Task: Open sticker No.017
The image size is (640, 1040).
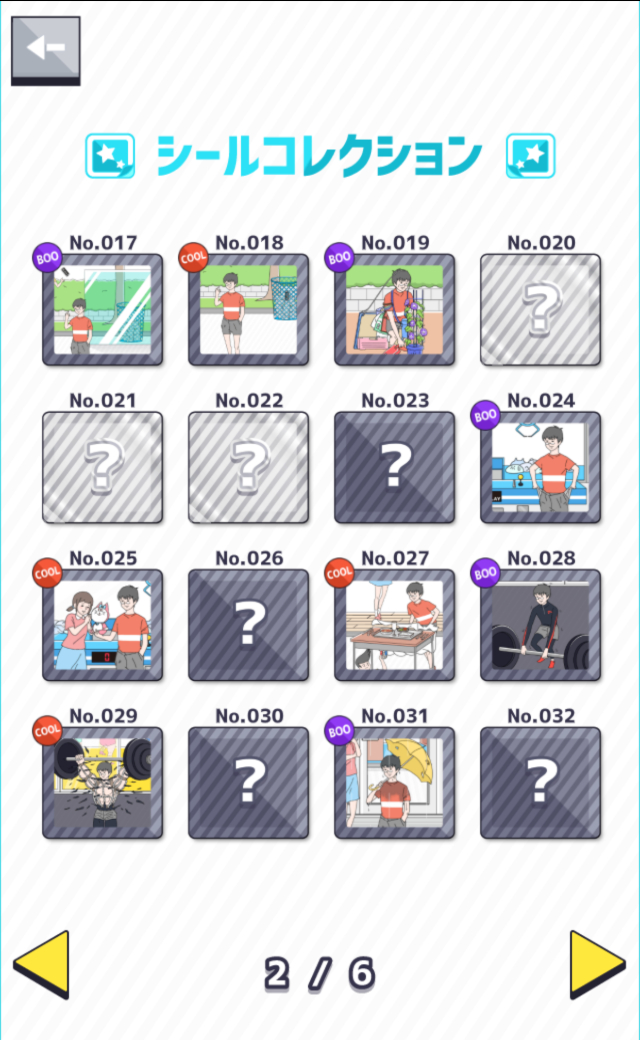Action: (x=102, y=309)
